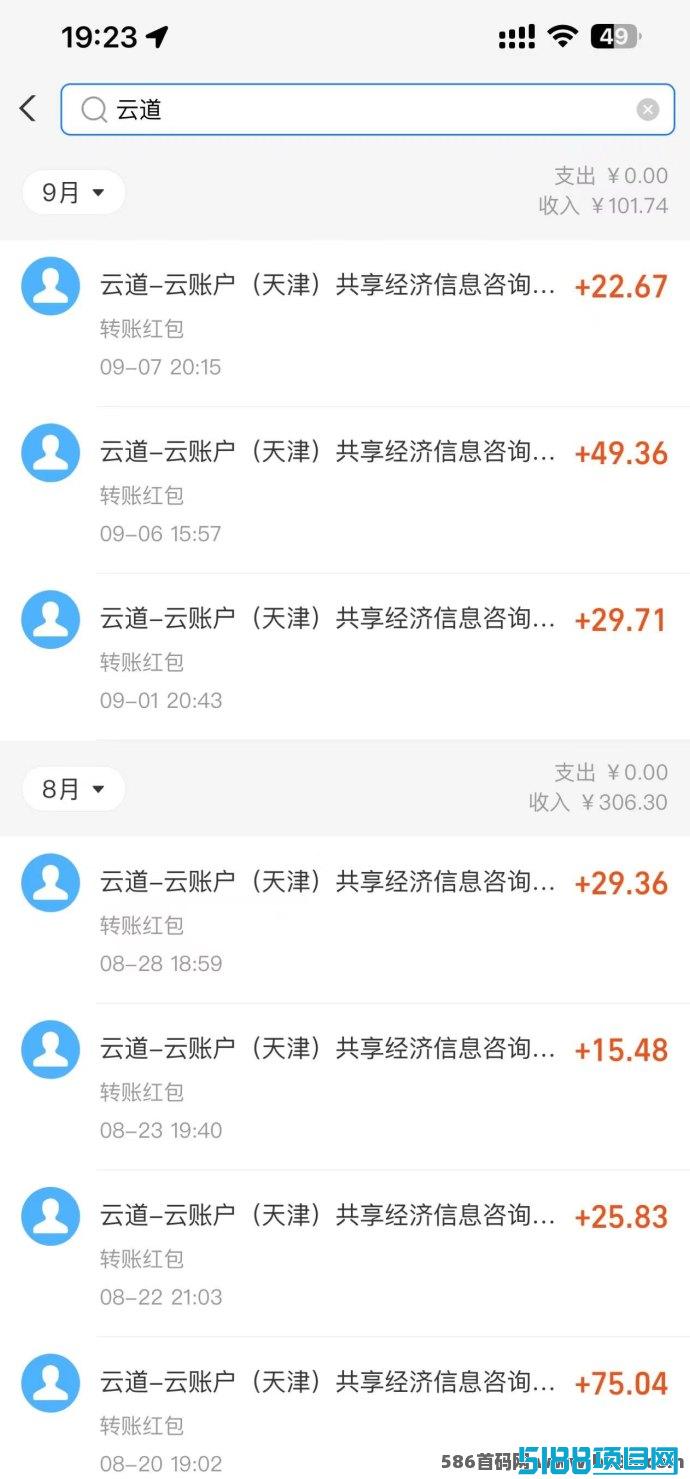Open the +75.04 transaction from 08-20
Screen dimensions: 690x1479
345,1408
